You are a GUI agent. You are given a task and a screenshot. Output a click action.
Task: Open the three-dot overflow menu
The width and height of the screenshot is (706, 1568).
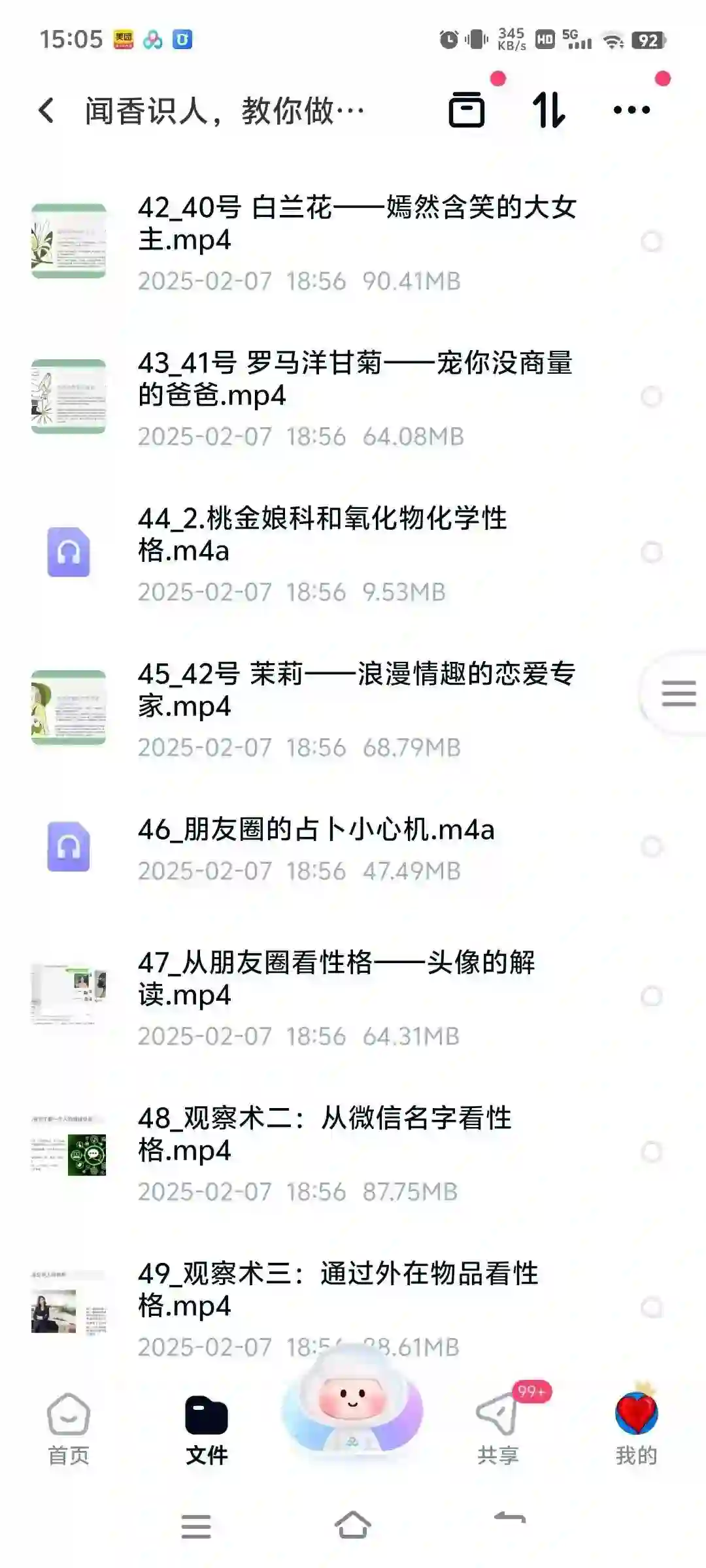pos(631,110)
